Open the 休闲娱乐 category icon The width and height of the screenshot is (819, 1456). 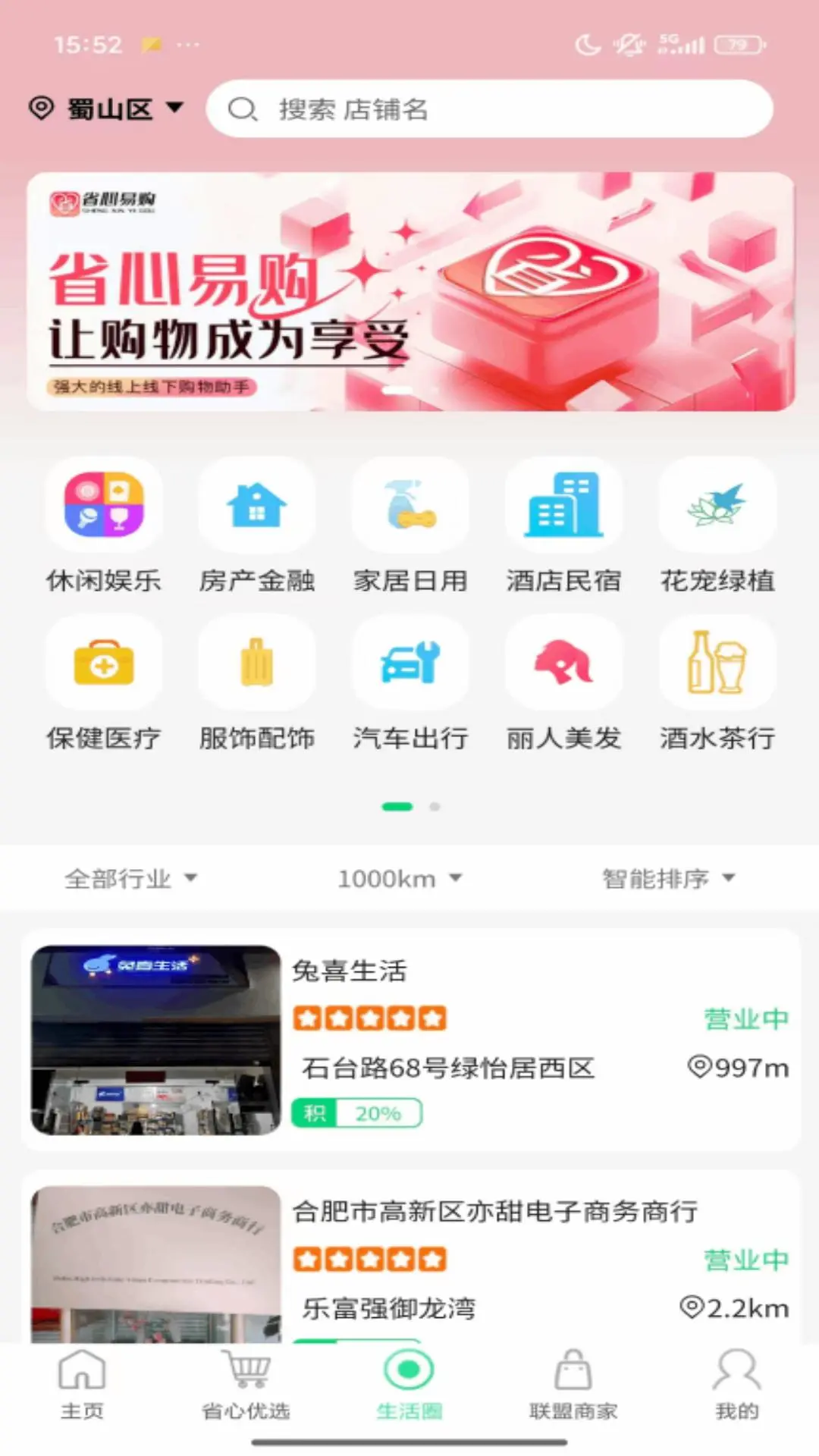coord(104,506)
